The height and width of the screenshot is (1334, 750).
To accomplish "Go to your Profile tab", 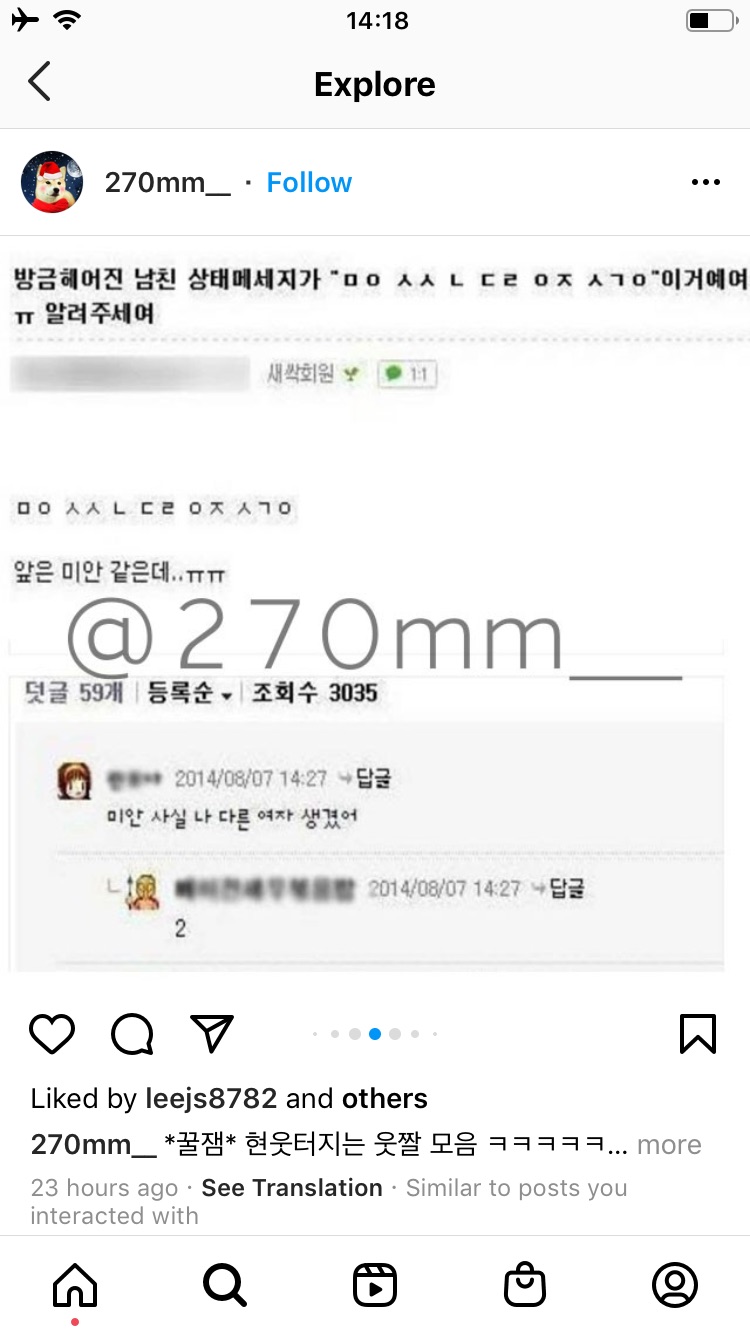I will coord(675,1284).
